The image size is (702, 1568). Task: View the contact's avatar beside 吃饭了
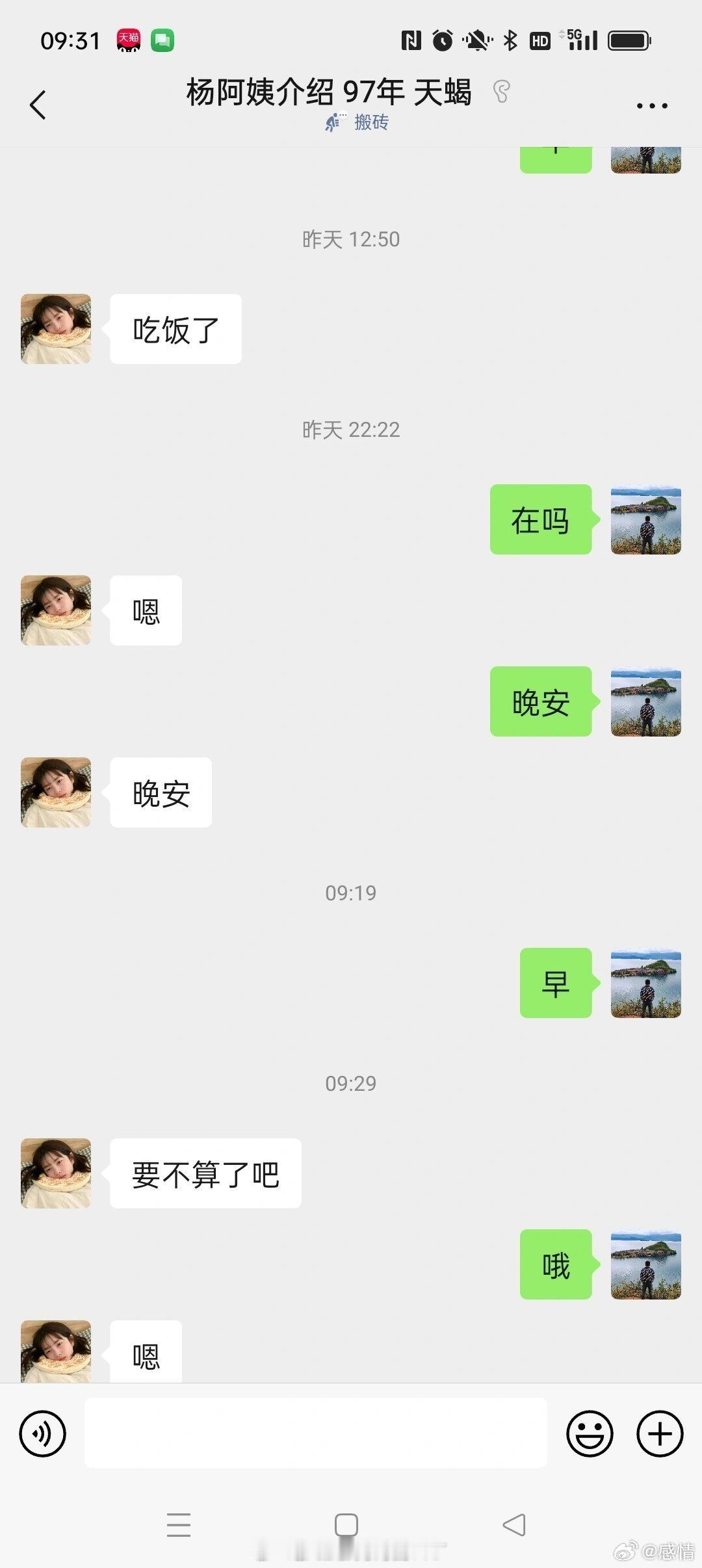[56, 329]
